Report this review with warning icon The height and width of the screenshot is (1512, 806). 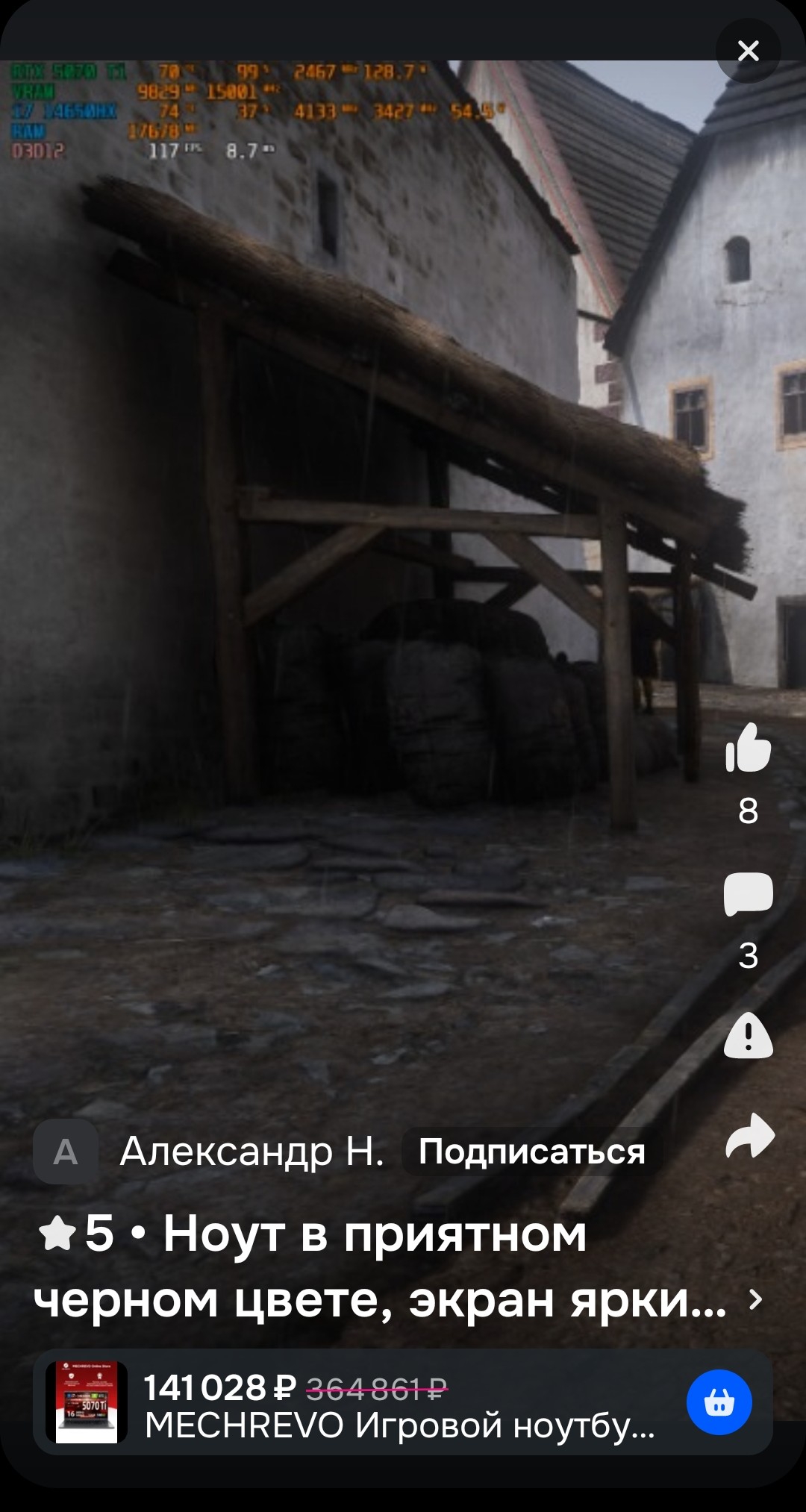748,1036
